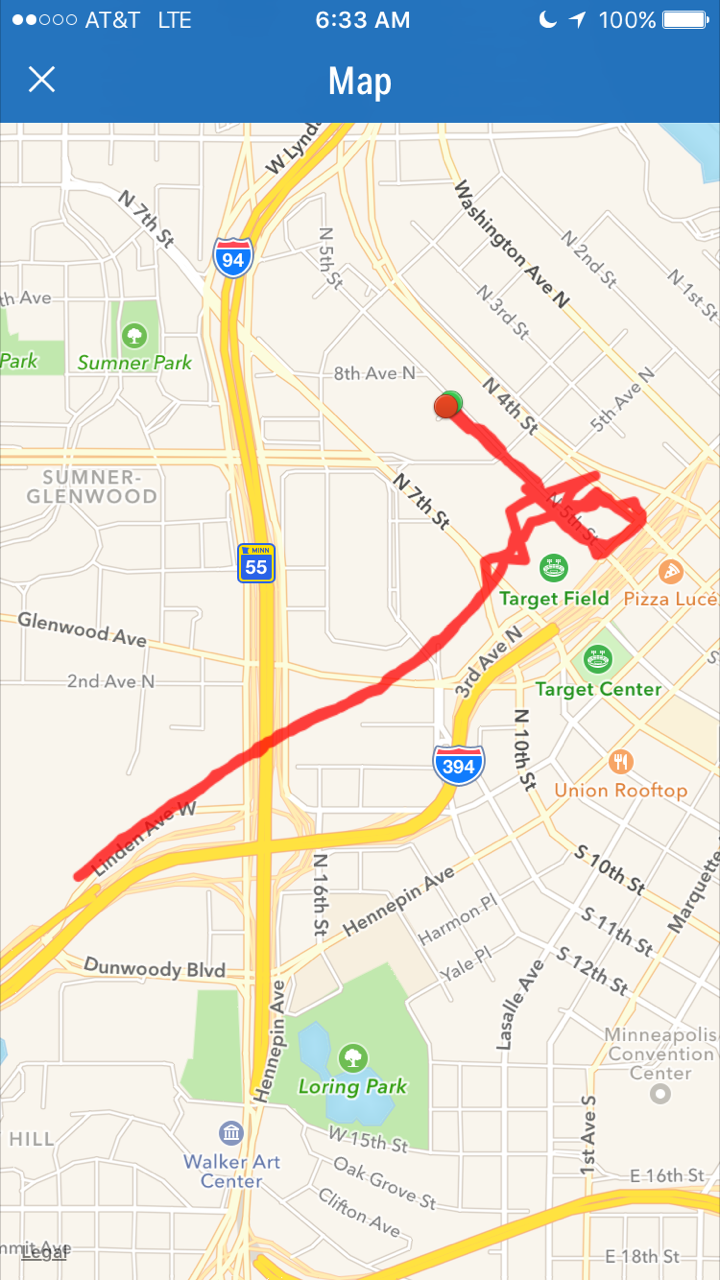
Task: Select the Target Center map marker
Action: (x=599, y=659)
